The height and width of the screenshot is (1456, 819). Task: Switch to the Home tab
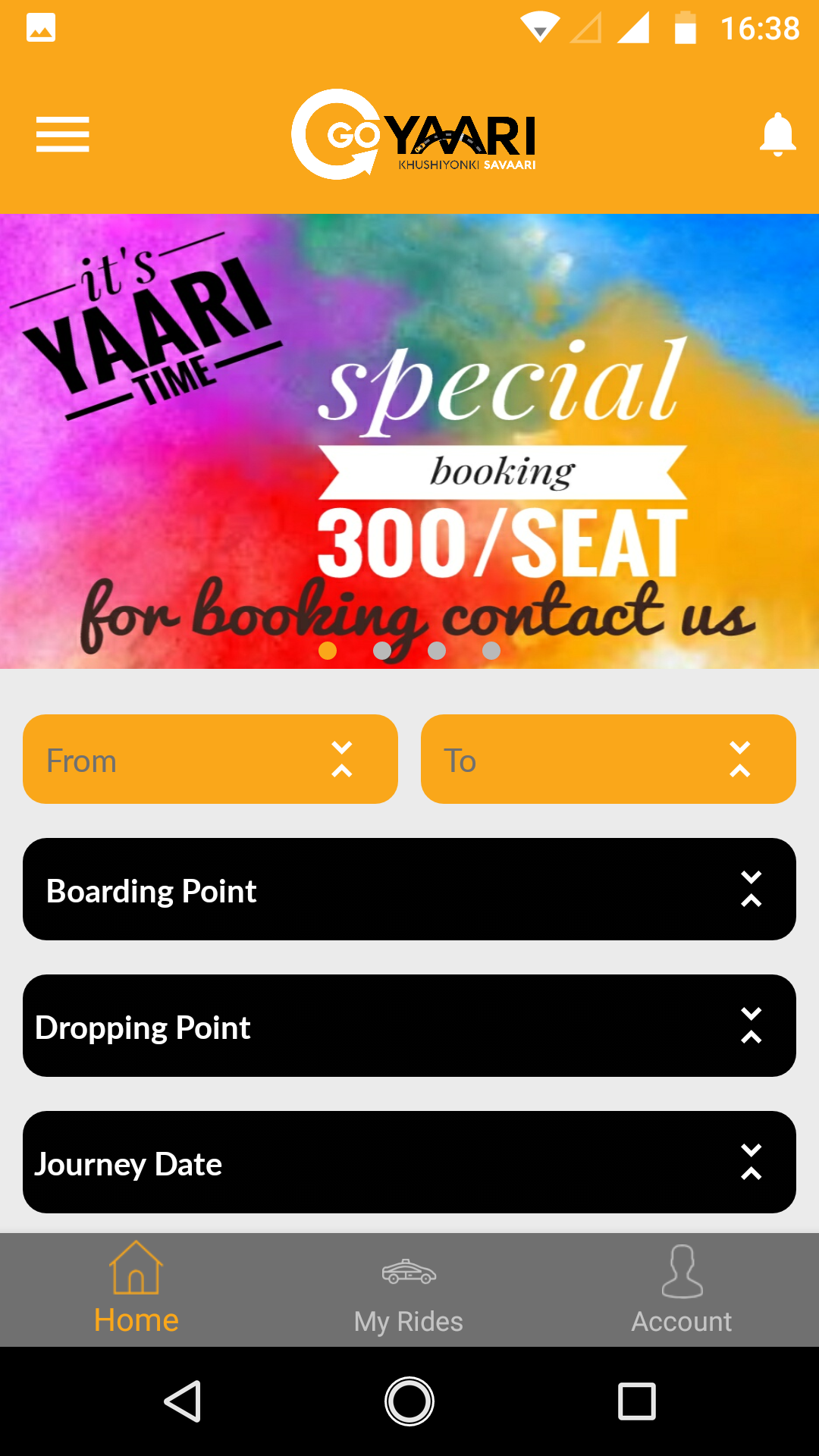(136, 1290)
